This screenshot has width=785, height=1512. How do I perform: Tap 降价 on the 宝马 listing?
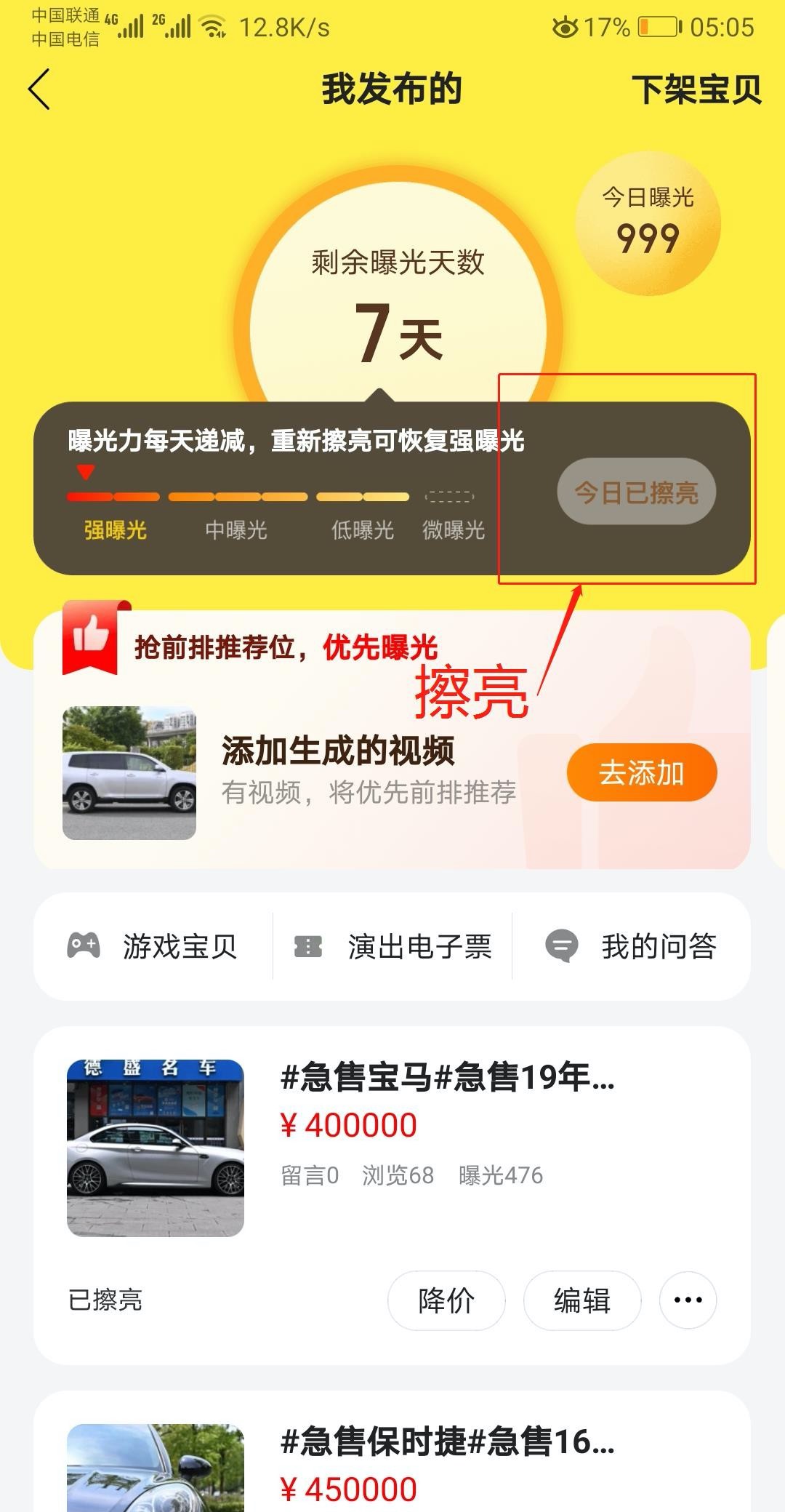pos(446,1300)
